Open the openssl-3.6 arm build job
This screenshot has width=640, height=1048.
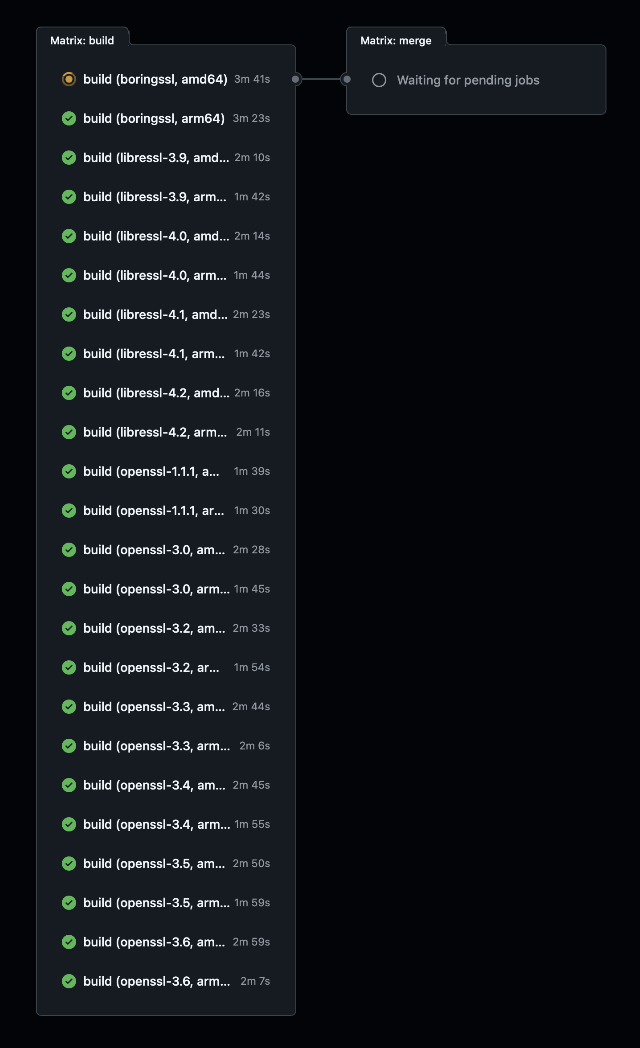coord(156,981)
